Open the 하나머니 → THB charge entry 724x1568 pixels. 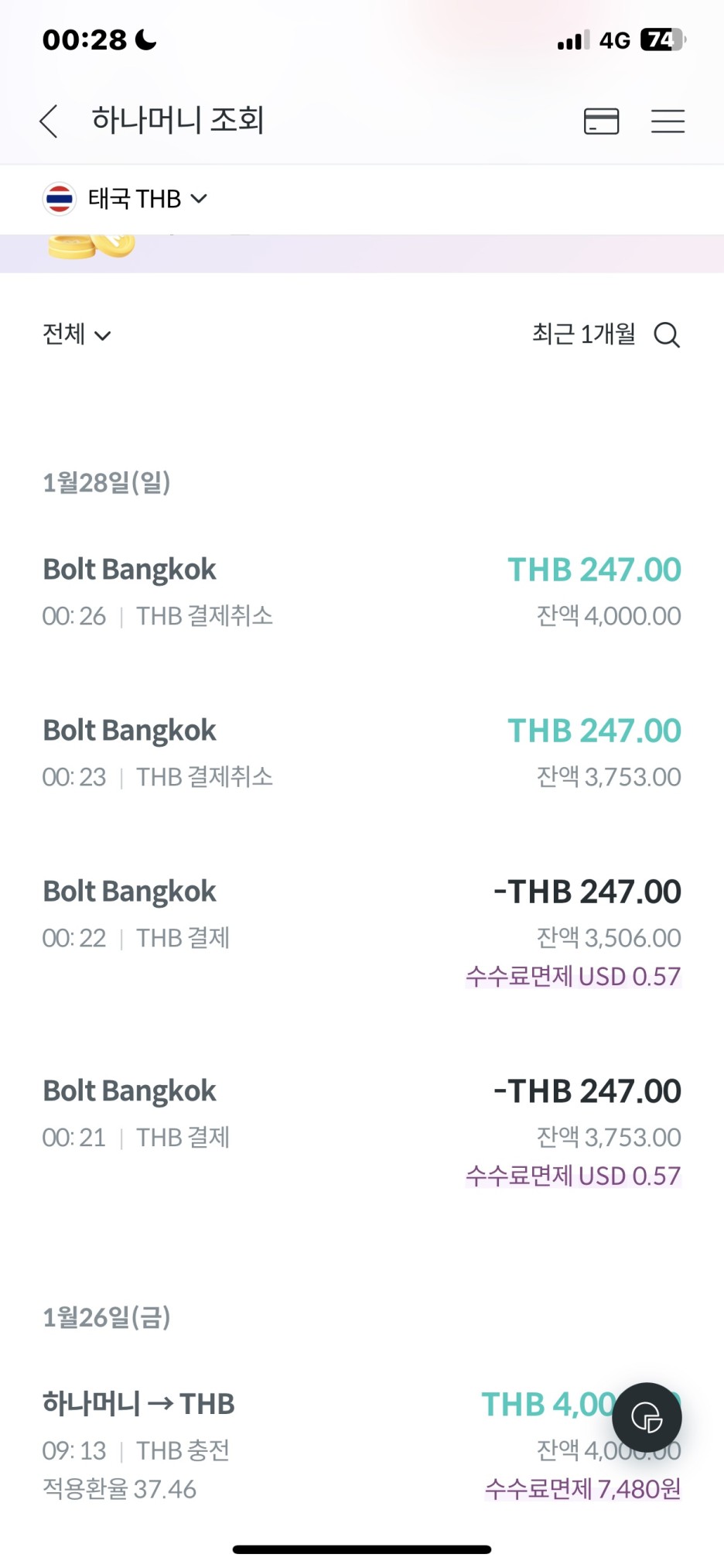362,1446
